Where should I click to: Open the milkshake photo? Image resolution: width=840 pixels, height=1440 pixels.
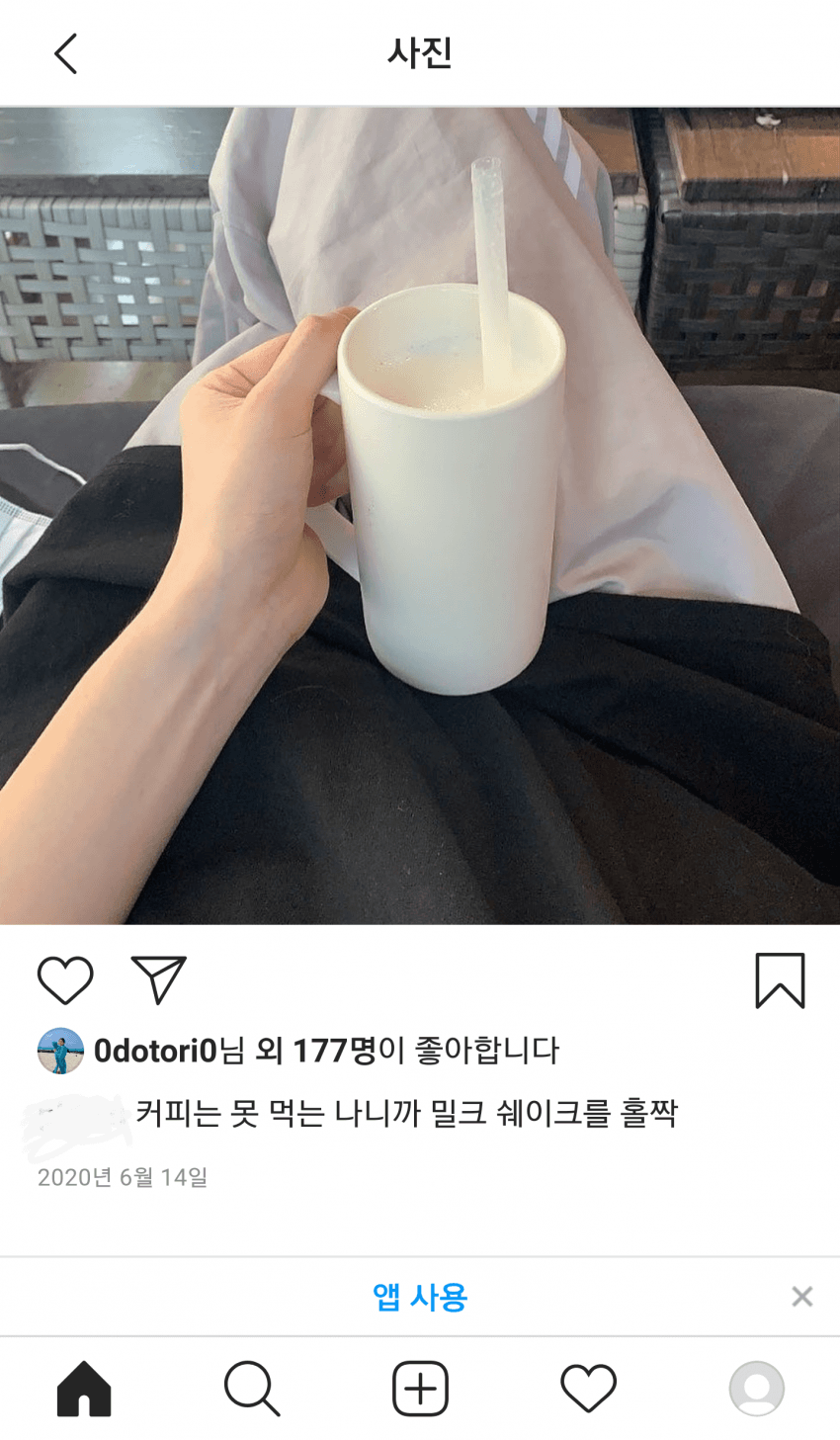(420, 516)
